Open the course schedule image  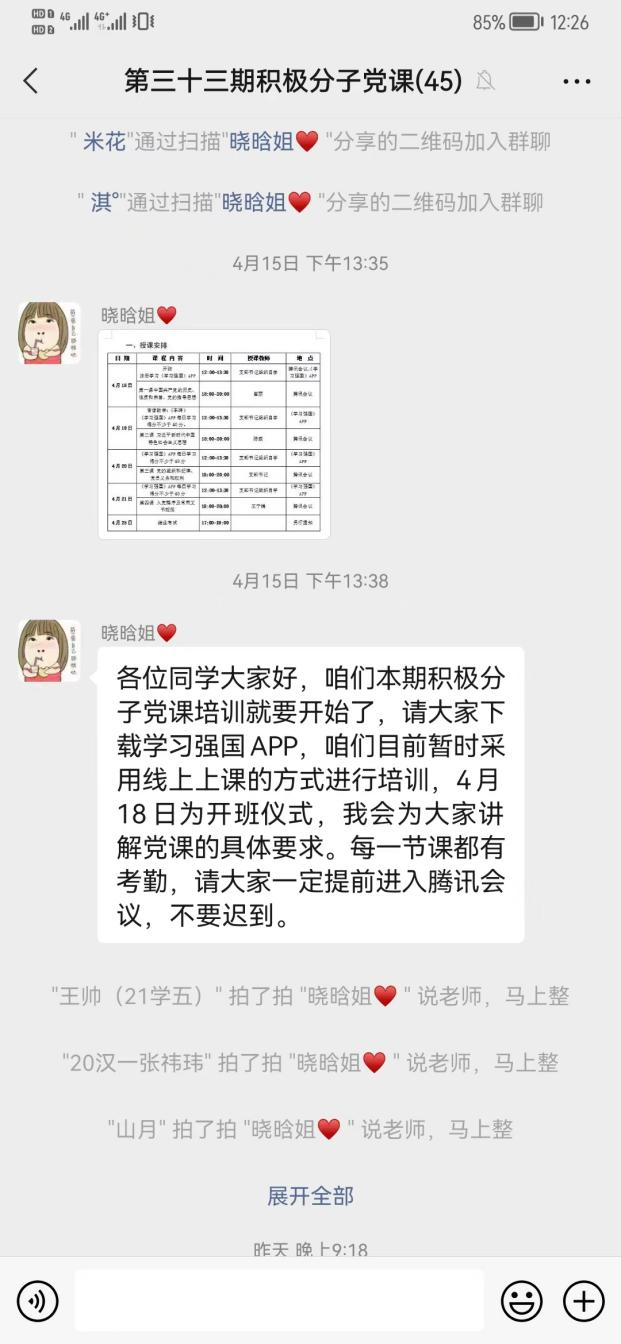214,435
